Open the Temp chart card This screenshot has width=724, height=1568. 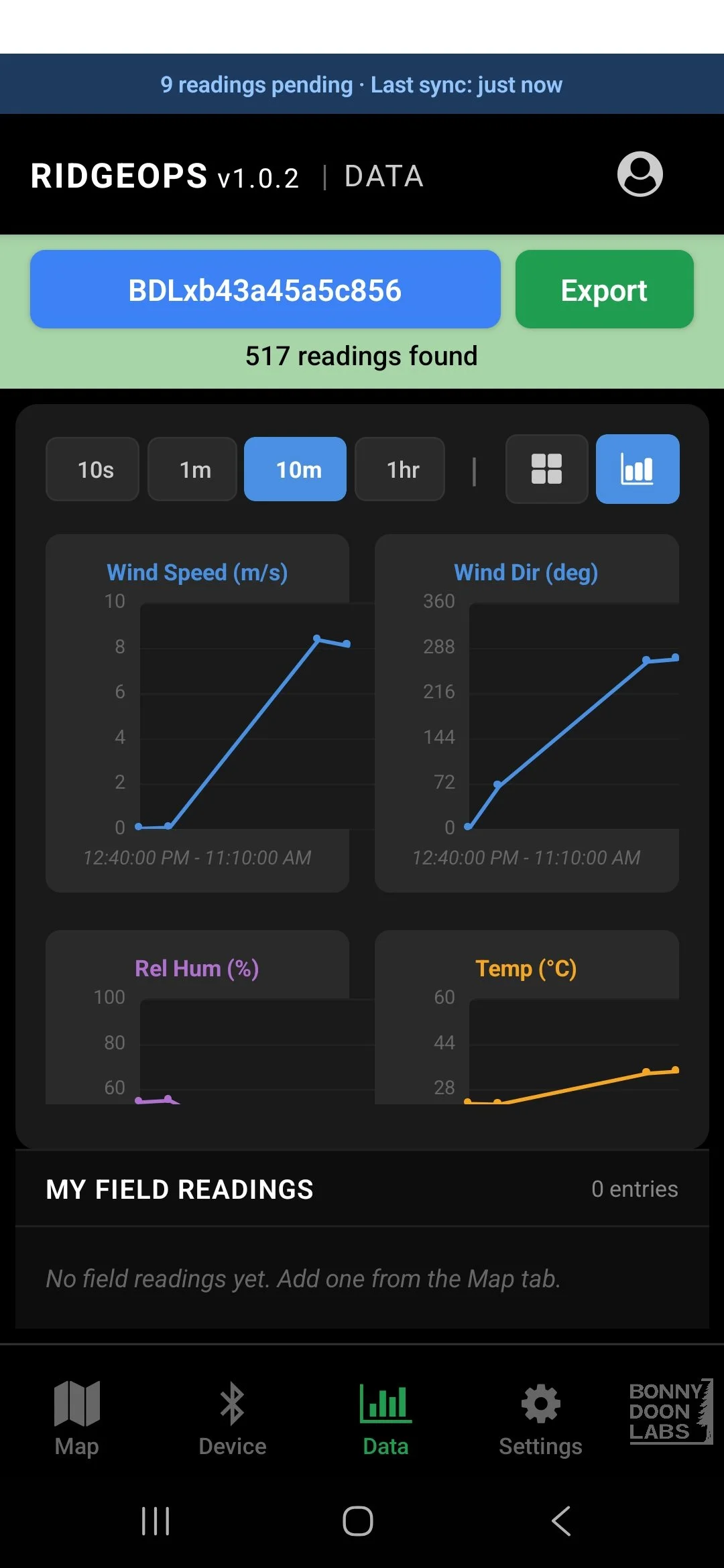point(527,1017)
